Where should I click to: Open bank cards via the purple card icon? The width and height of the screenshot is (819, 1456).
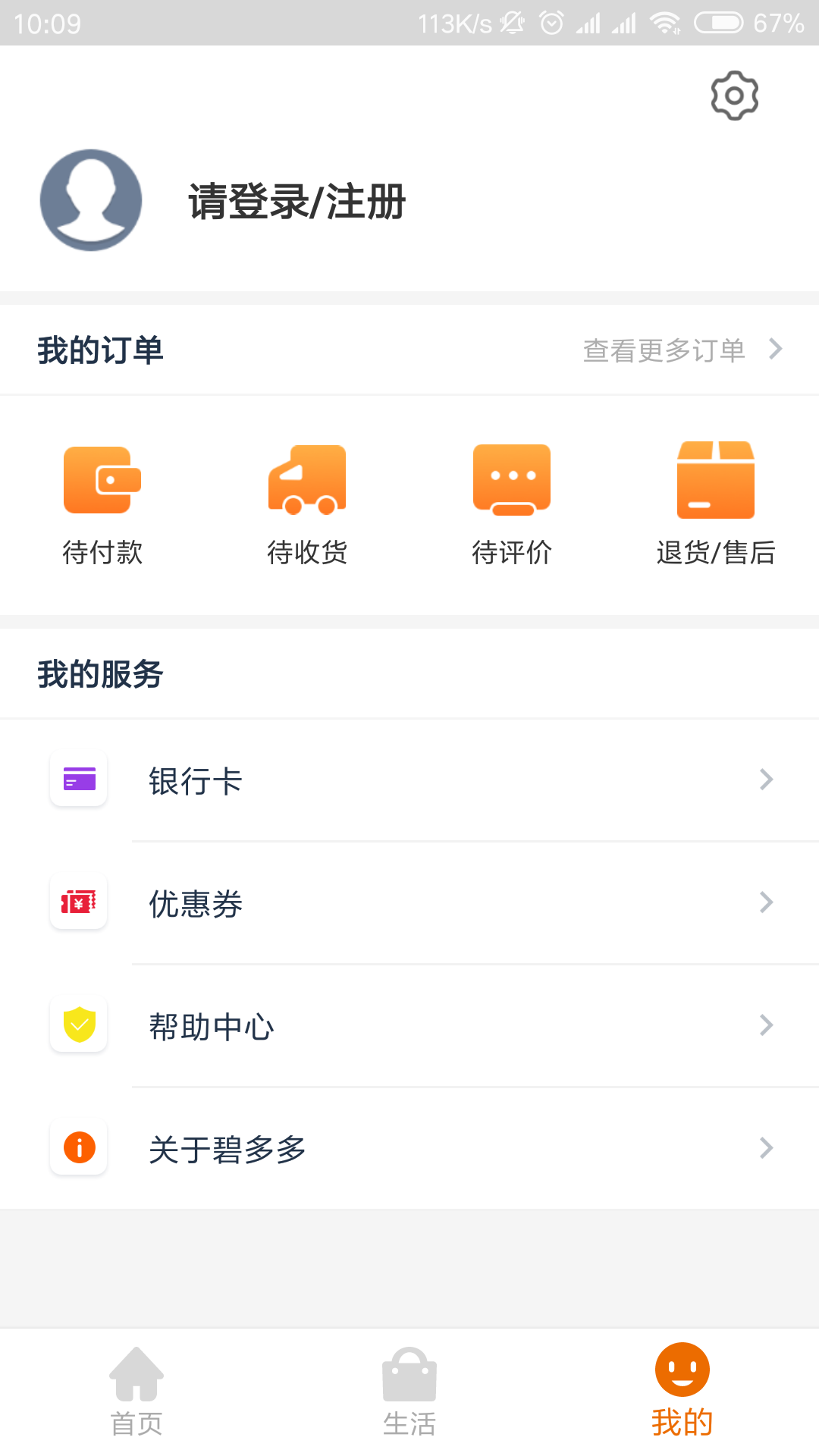(x=78, y=779)
